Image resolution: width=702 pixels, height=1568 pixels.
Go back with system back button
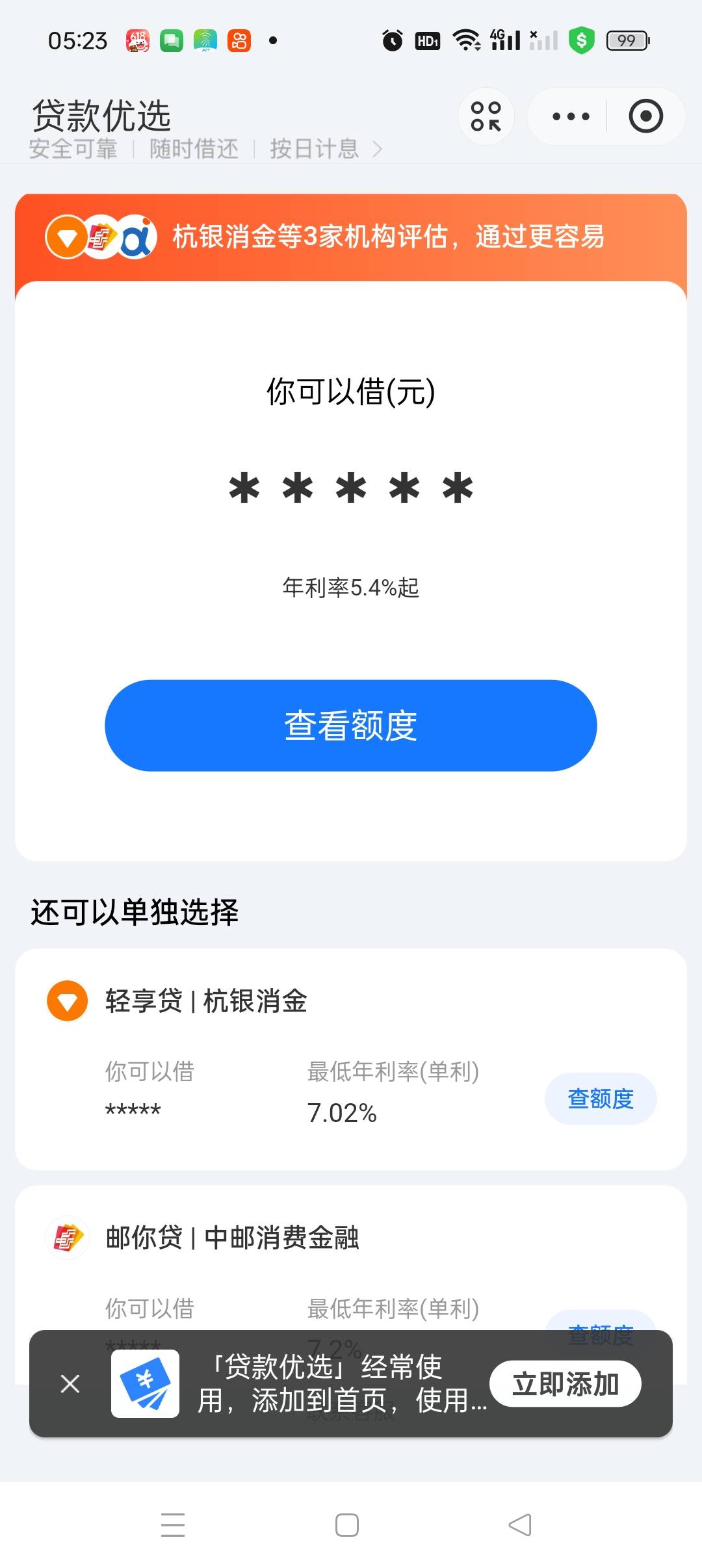pos(520,1524)
